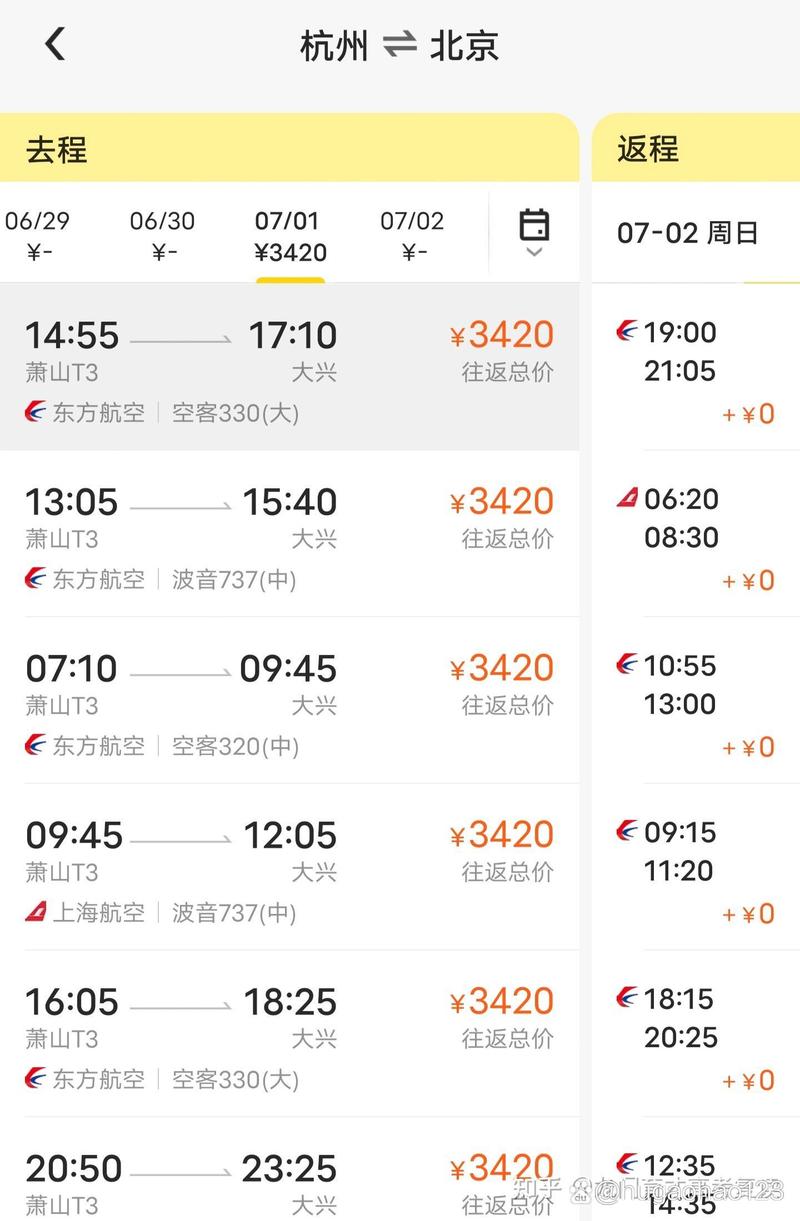800x1221 pixels.
Task: Tap the swap icon between 杭州 and 北京
Action: click(x=399, y=46)
